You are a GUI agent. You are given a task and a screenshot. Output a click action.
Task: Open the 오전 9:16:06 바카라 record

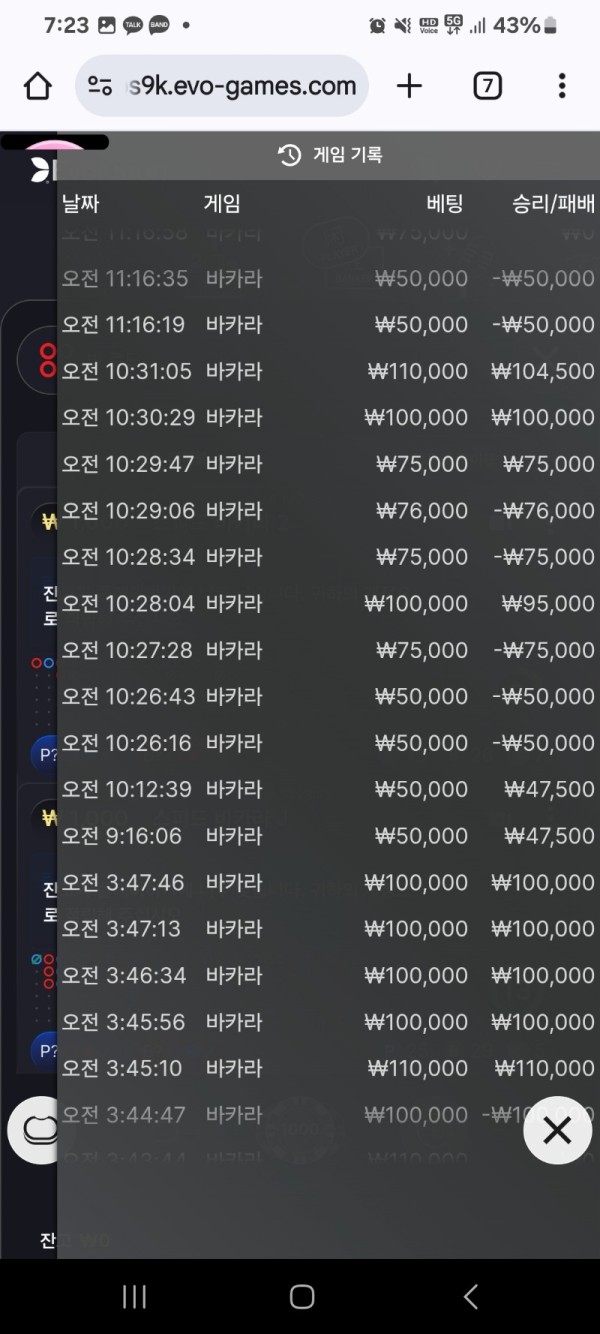click(x=328, y=835)
